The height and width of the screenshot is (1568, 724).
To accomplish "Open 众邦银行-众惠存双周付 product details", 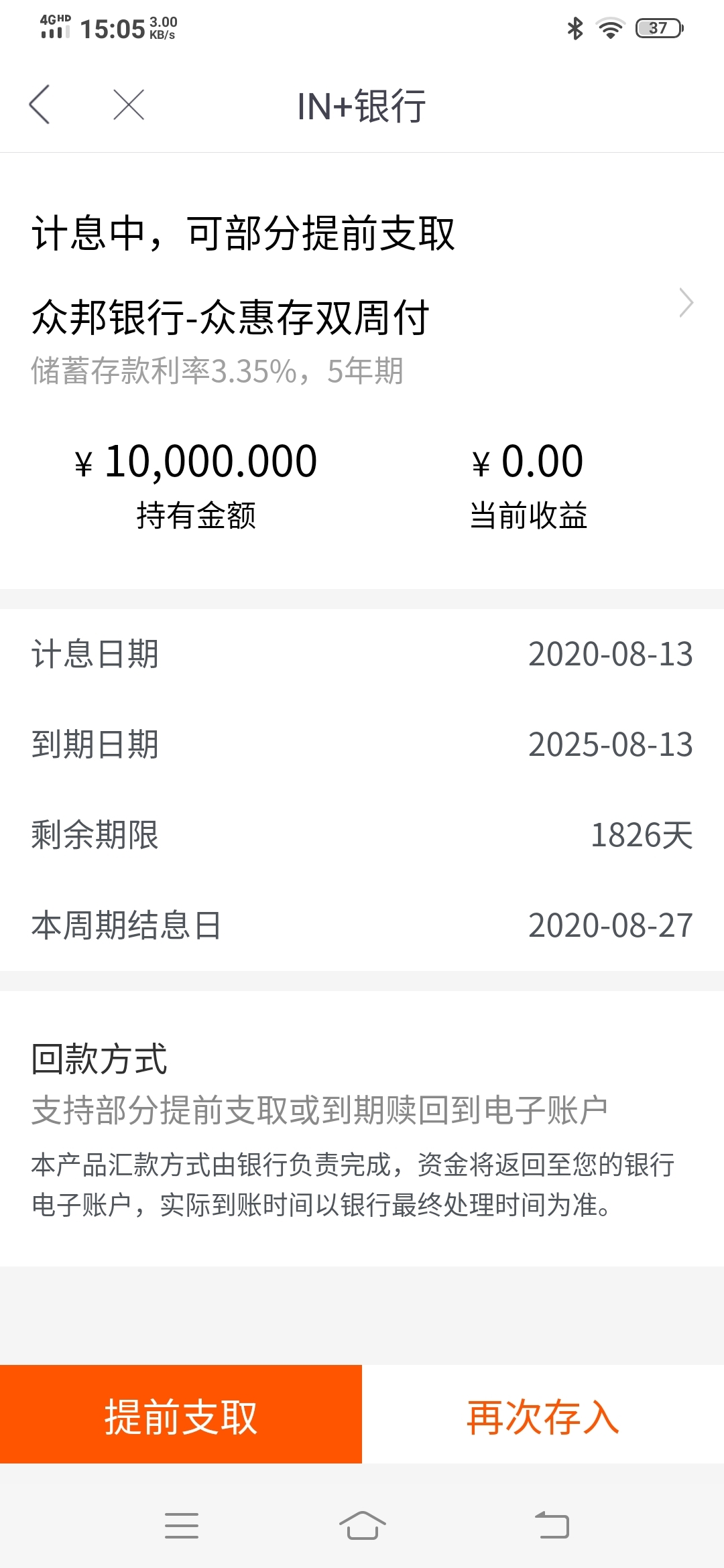I will (362, 317).
